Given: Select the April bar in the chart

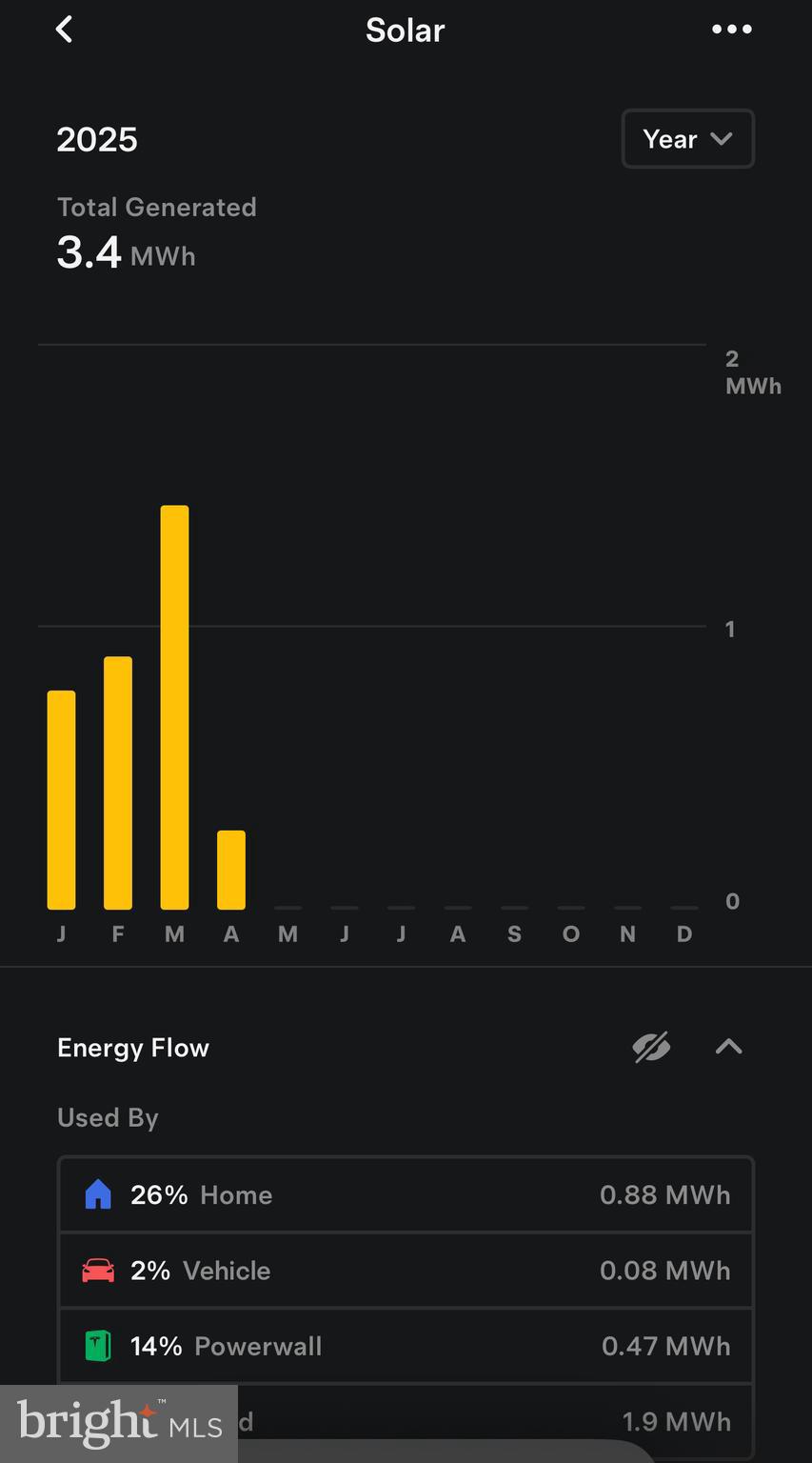Looking at the screenshot, I should pos(231,869).
